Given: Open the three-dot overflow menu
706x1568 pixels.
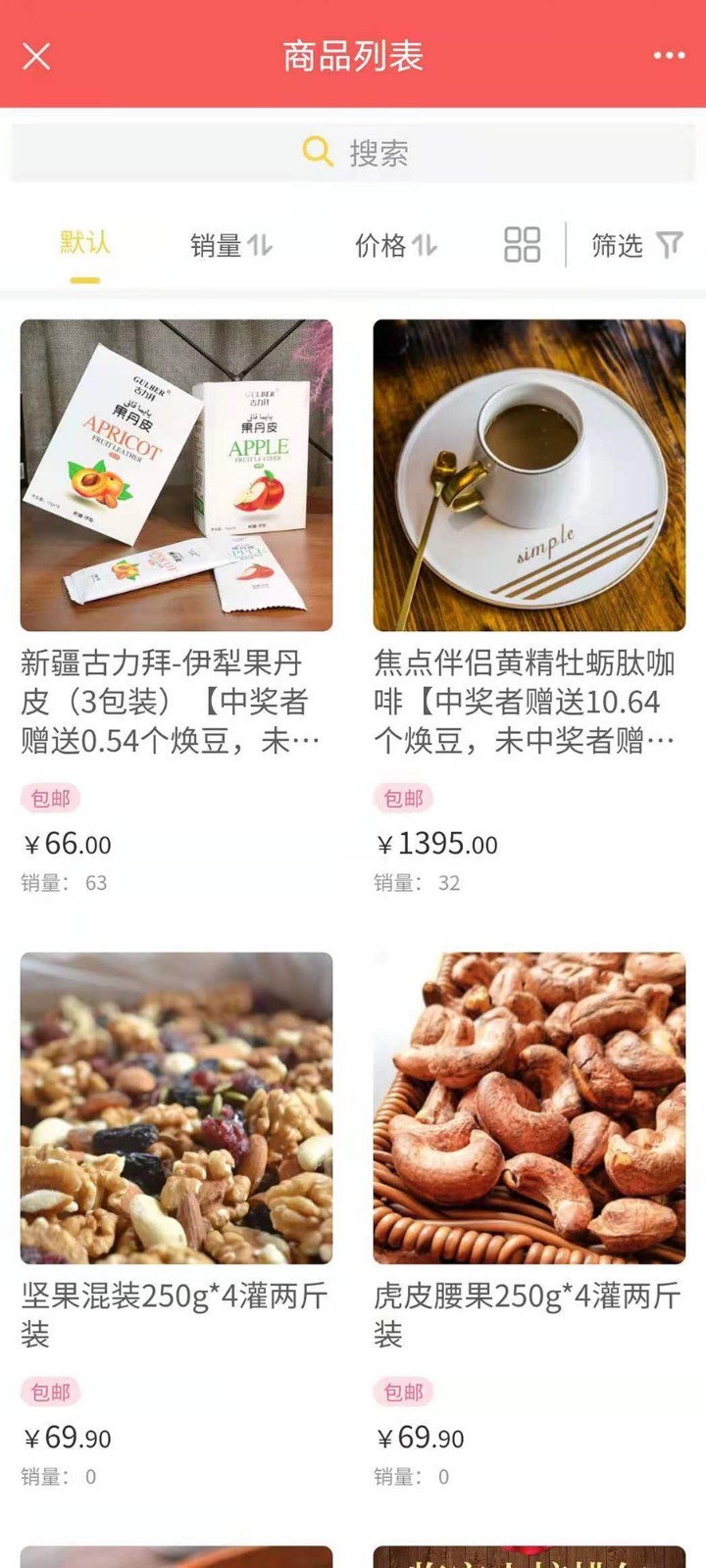Looking at the screenshot, I should (669, 56).
